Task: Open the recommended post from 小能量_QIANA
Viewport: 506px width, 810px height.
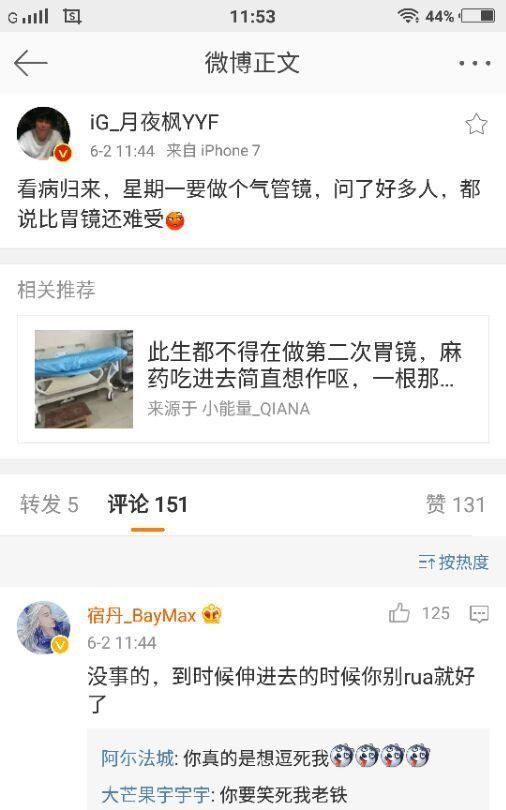Action: (x=253, y=379)
